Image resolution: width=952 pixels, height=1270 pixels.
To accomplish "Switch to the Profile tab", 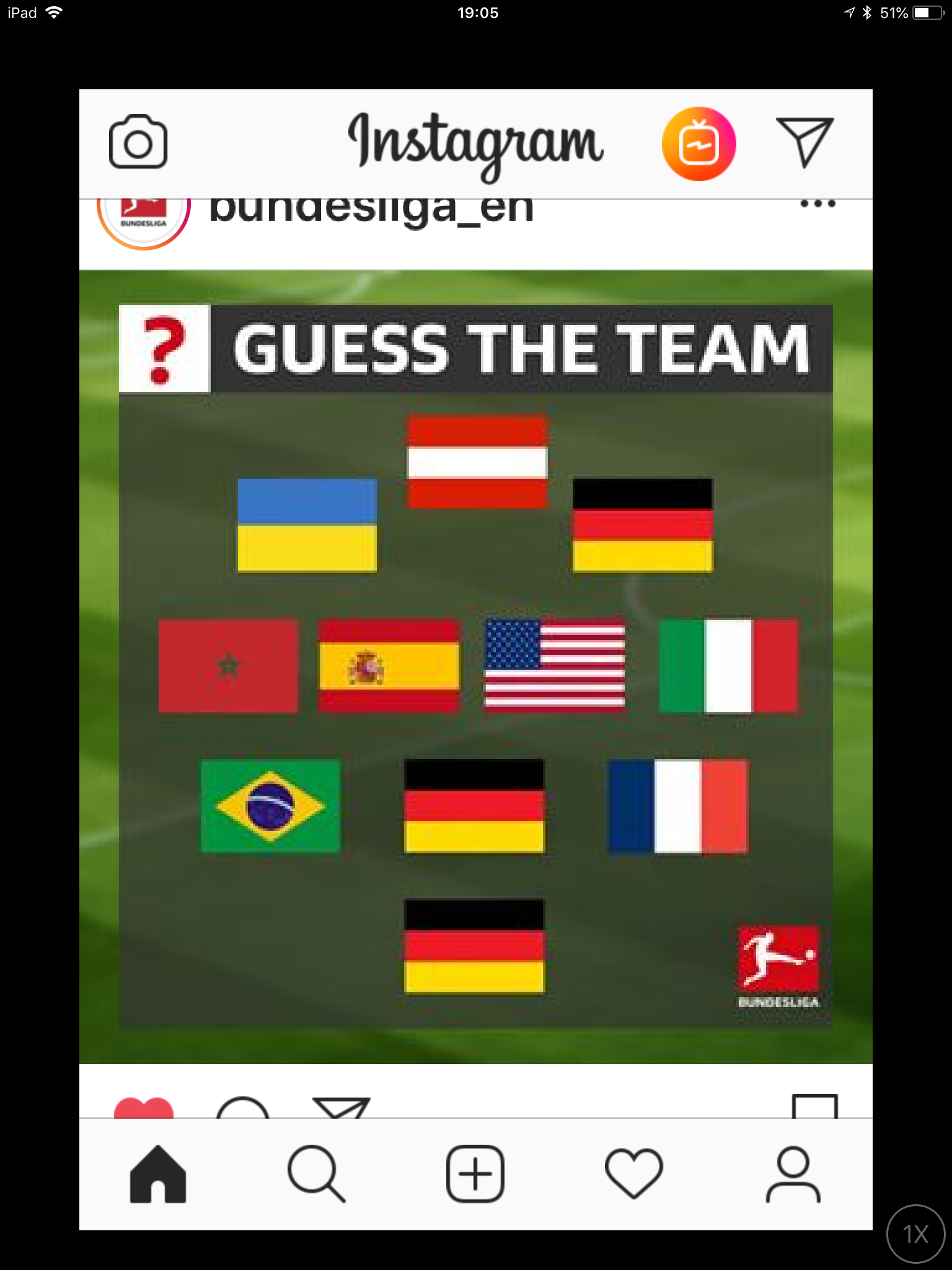I will 793,1174.
